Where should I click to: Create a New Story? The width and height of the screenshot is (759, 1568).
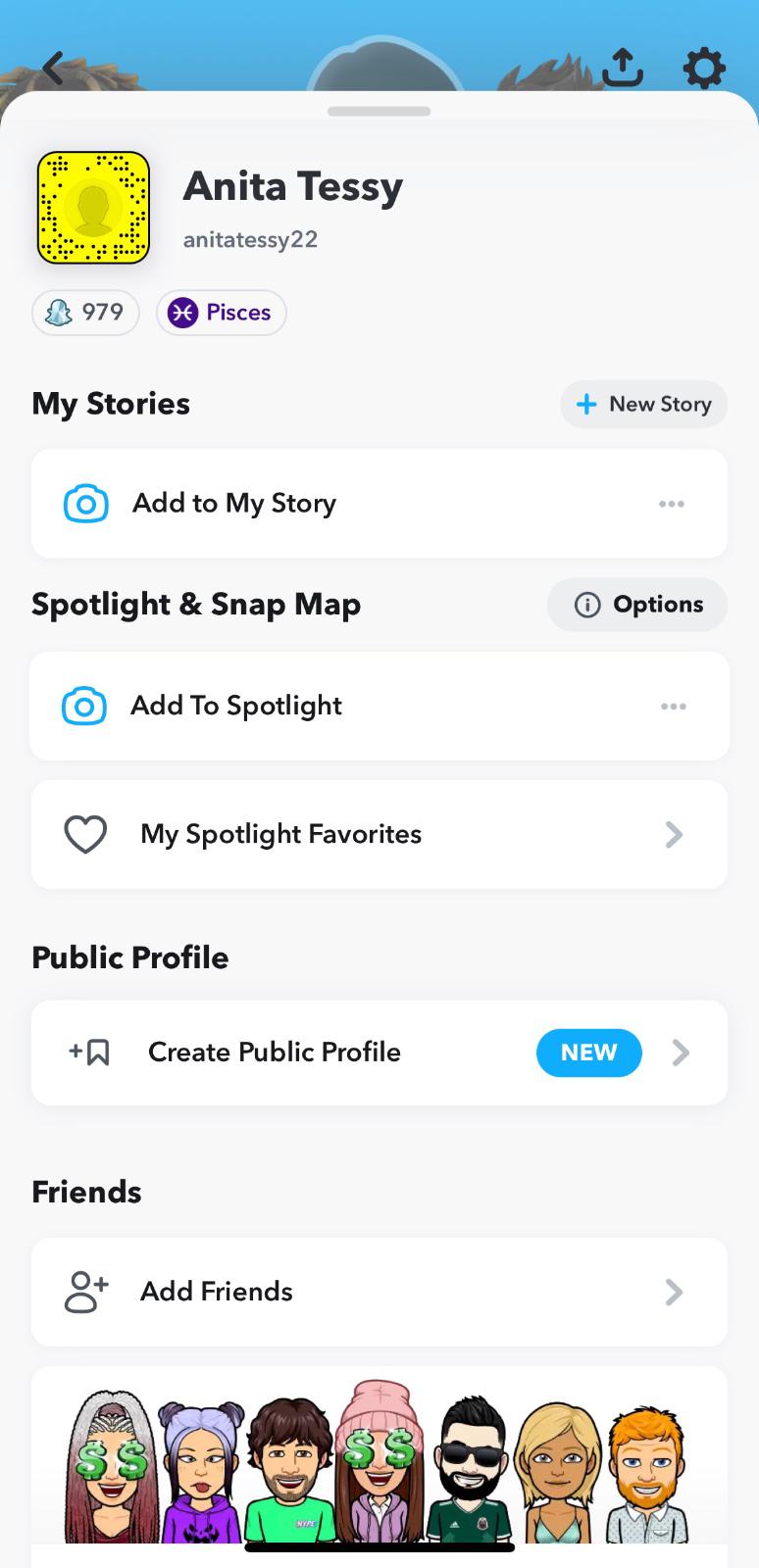(x=643, y=404)
